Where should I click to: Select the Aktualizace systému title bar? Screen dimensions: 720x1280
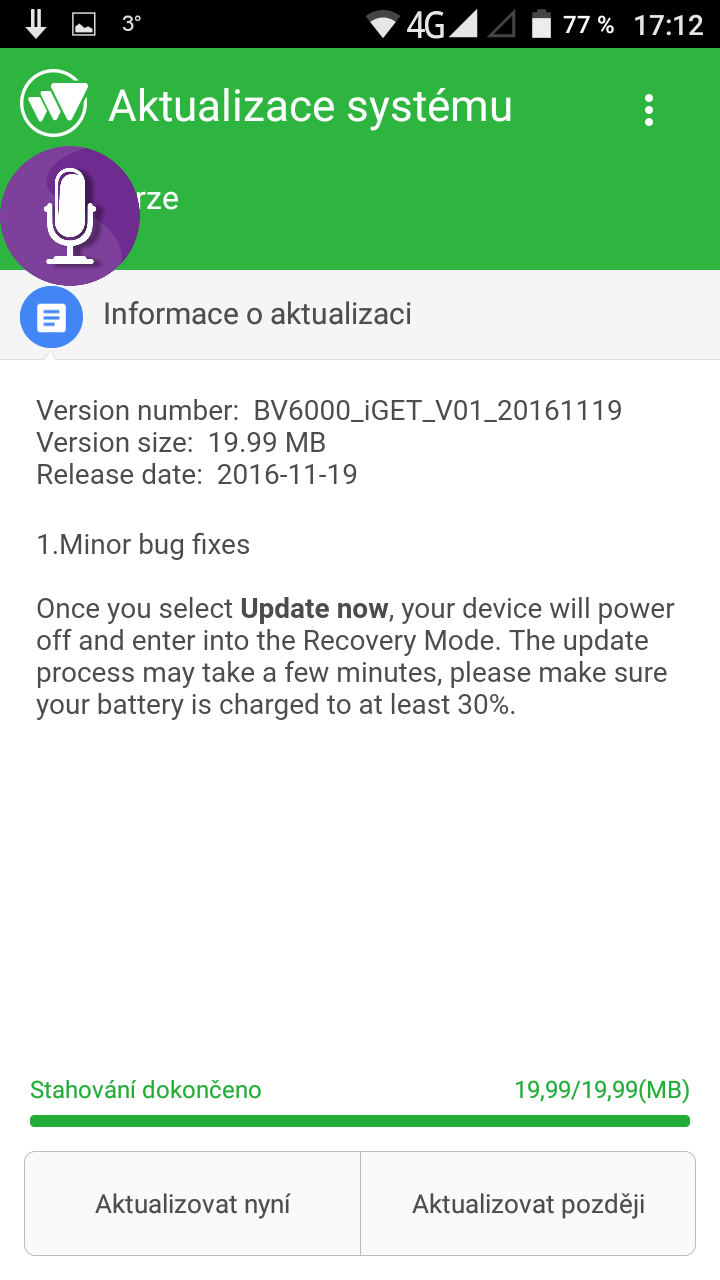[x=311, y=104]
